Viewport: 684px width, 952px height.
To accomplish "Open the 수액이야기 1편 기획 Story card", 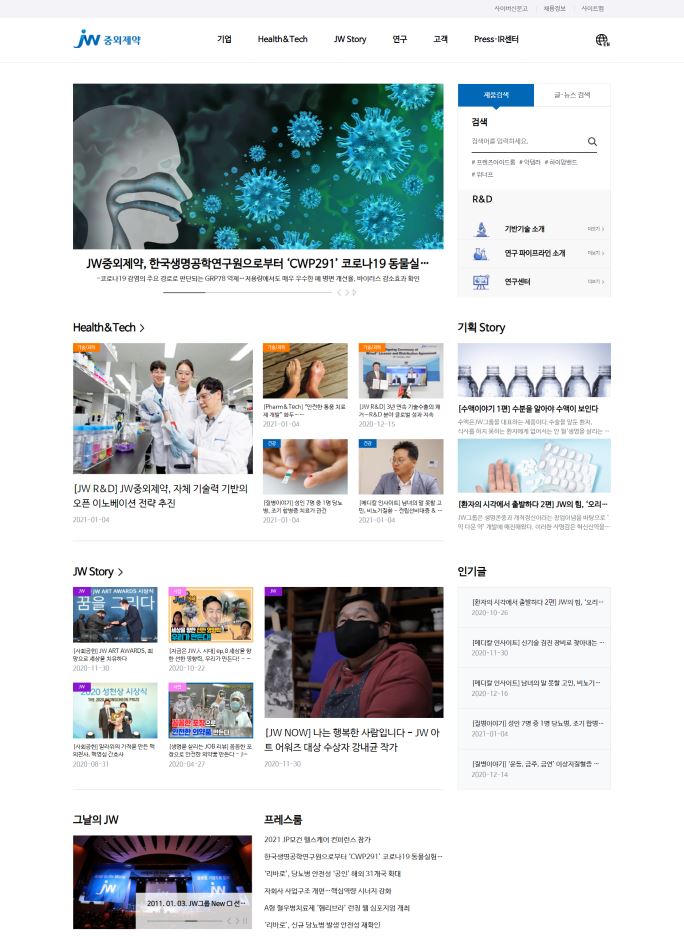I will pyautogui.click(x=534, y=409).
